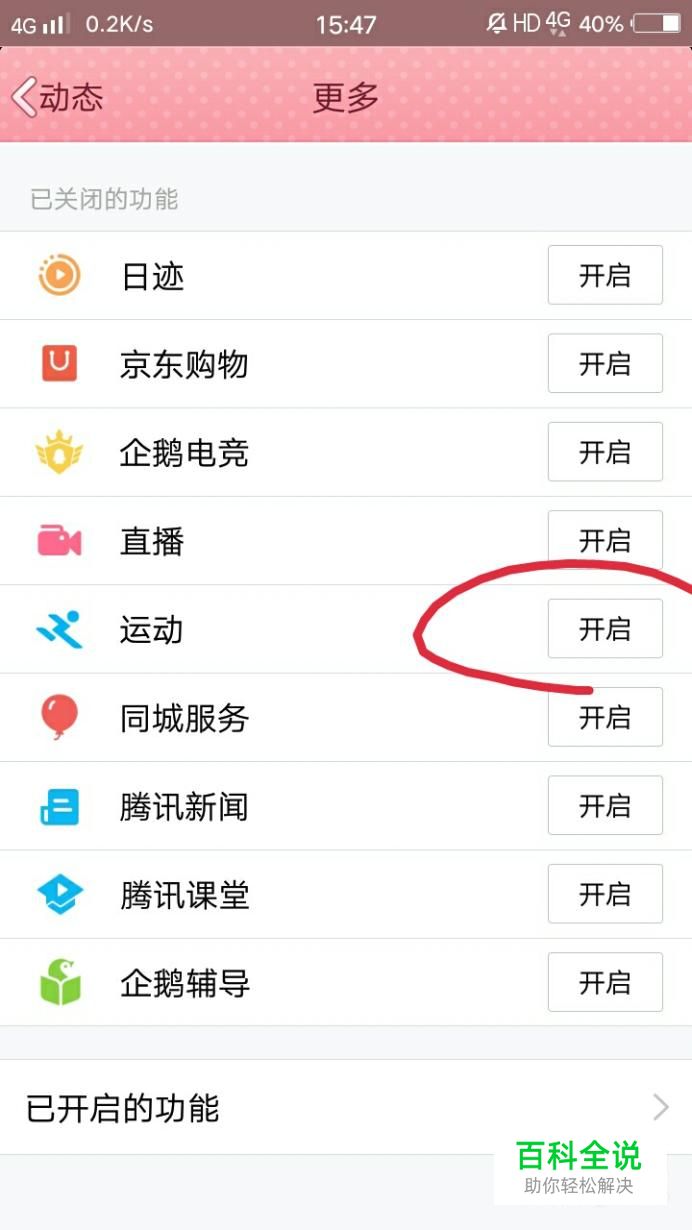The image size is (692, 1230).
Task: Enable the 日迹 feature
Action: 605,275
